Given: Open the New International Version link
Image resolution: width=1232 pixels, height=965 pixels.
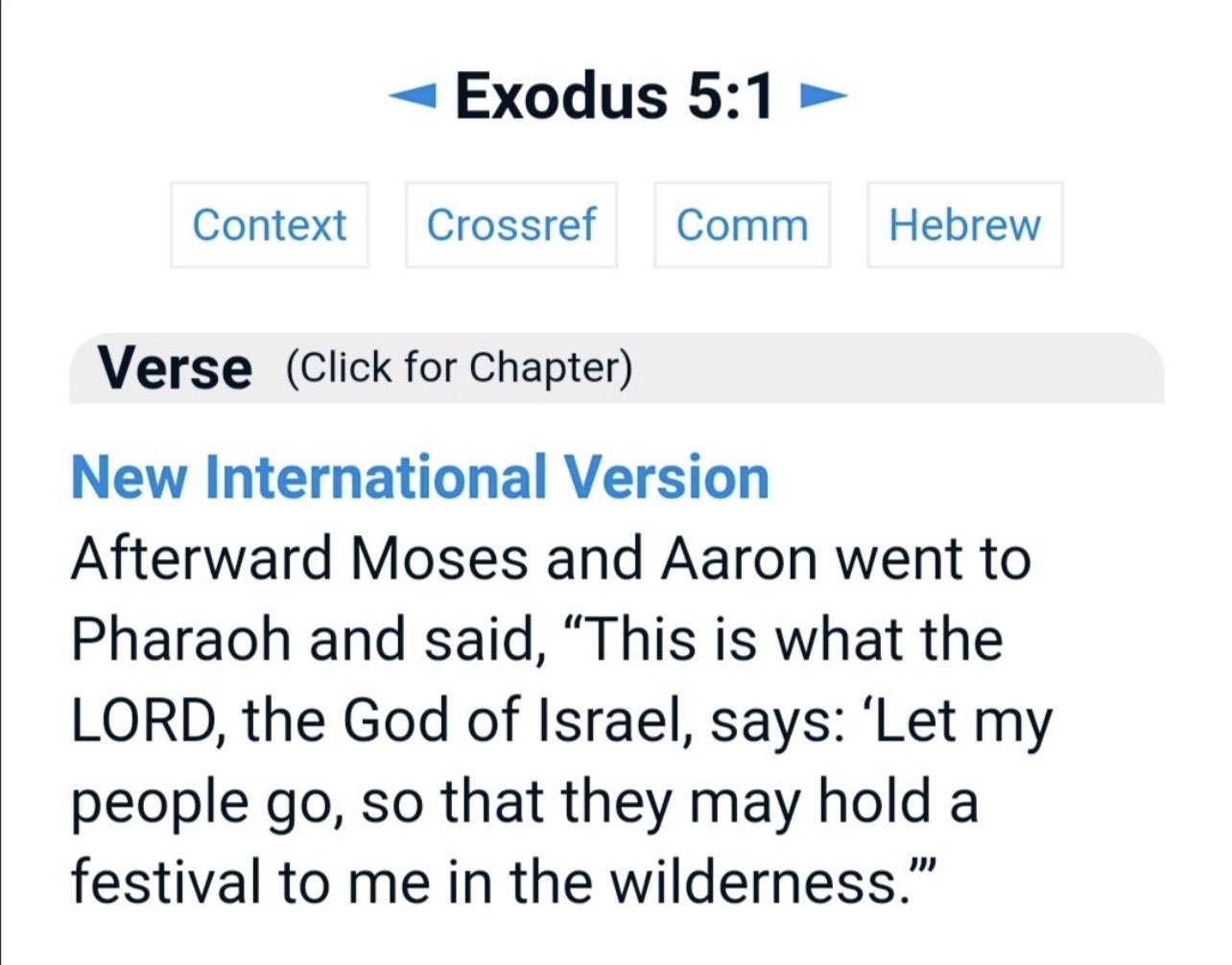Looking at the screenshot, I should pos(420,478).
